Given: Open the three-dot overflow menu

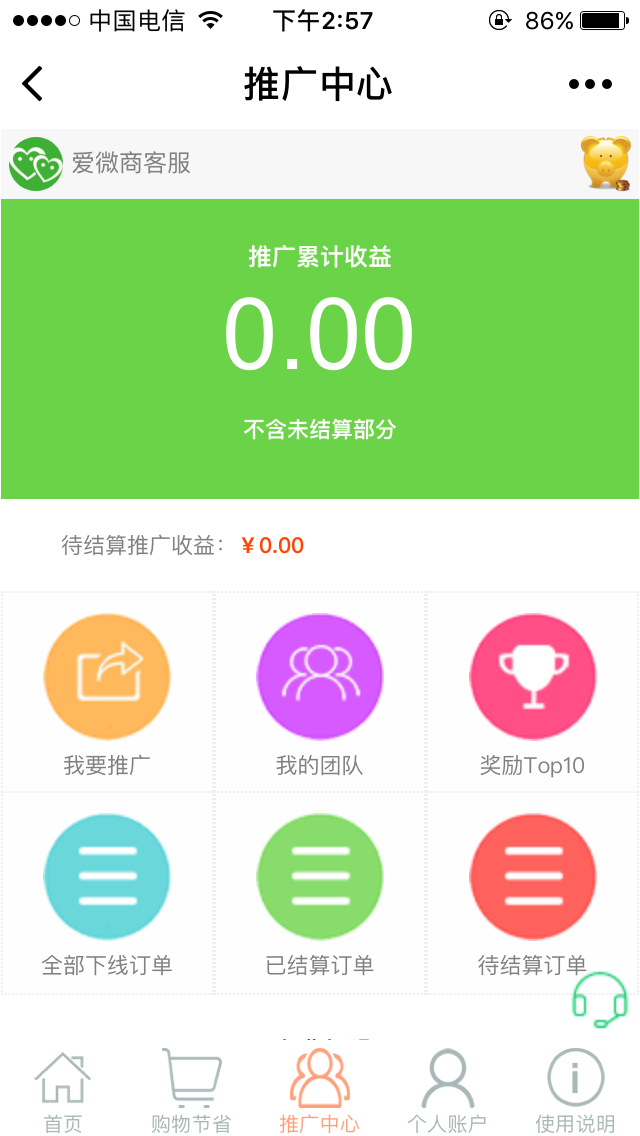Looking at the screenshot, I should click(x=590, y=85).
